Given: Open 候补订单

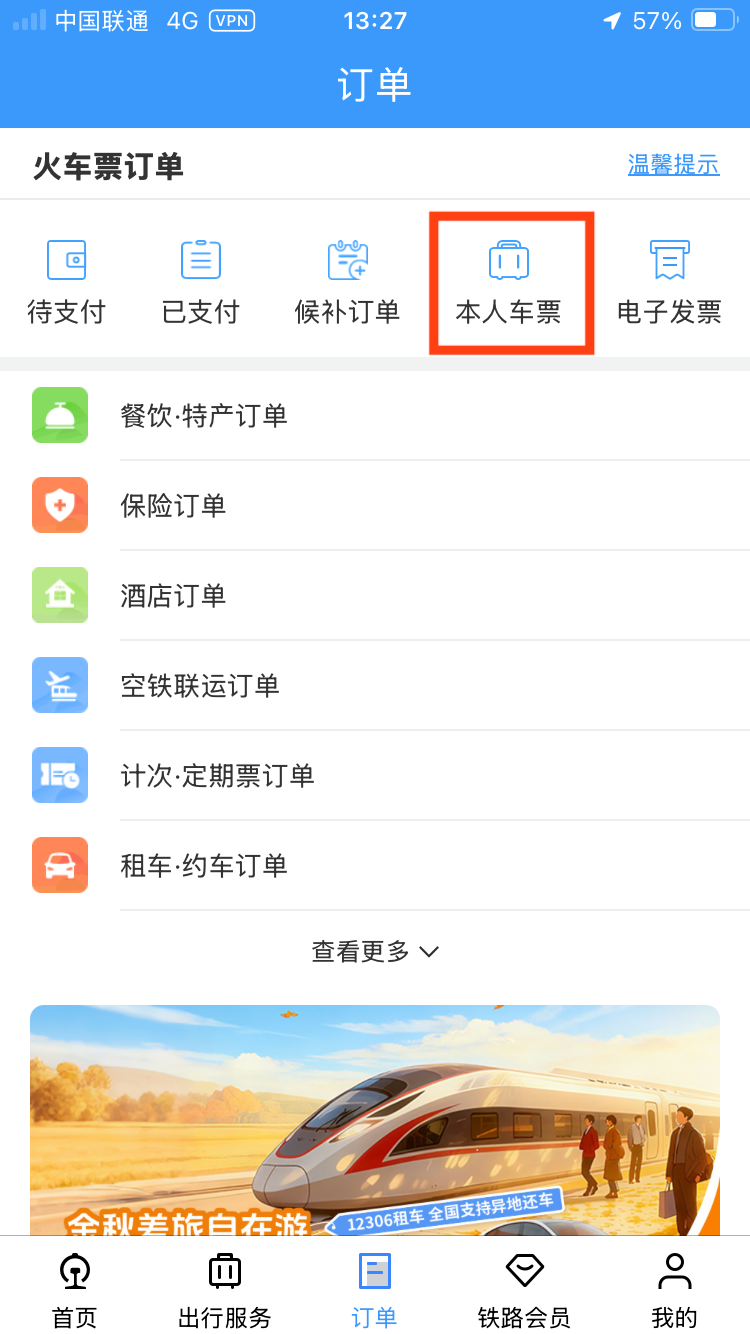Looking at the screenshot, I should point(347,281).
